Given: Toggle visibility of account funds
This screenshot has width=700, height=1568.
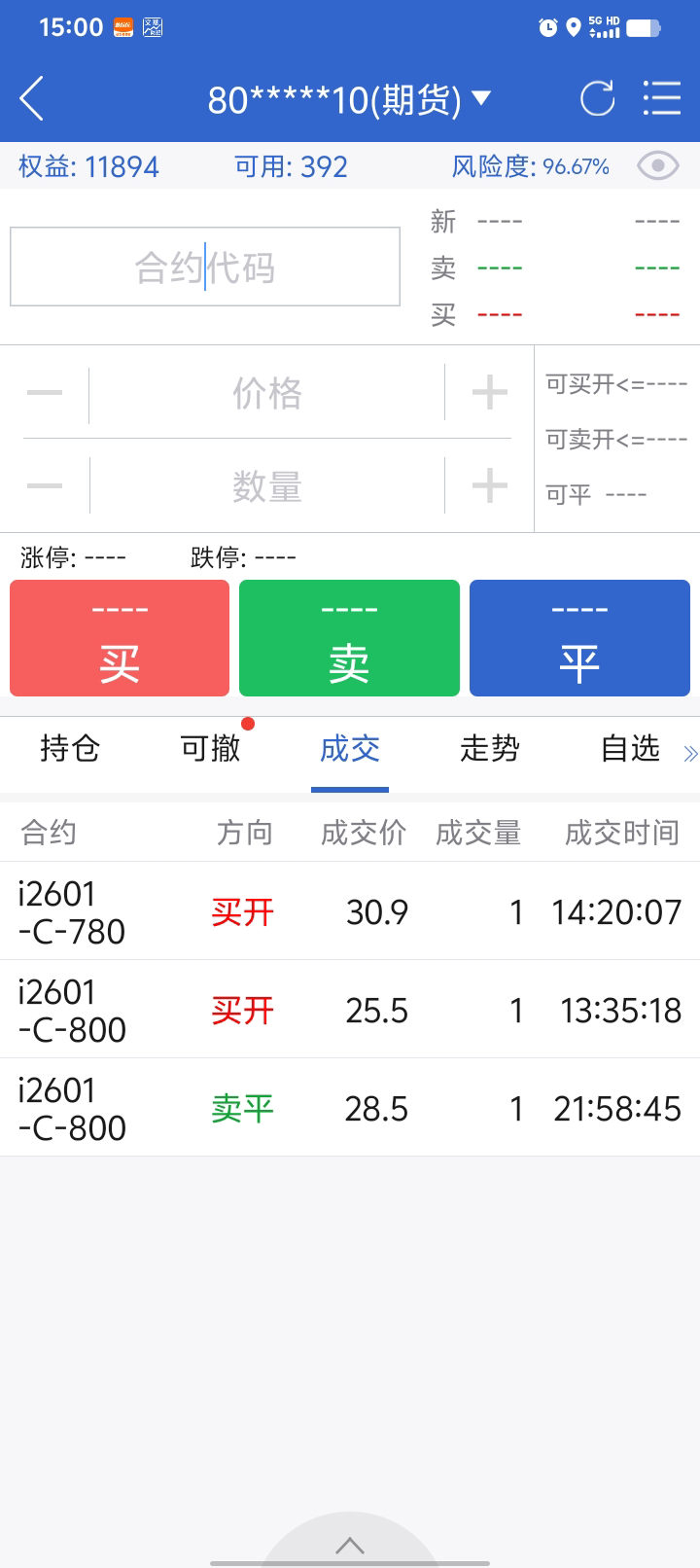Looking at the screenshot, I should pos(657,166).
